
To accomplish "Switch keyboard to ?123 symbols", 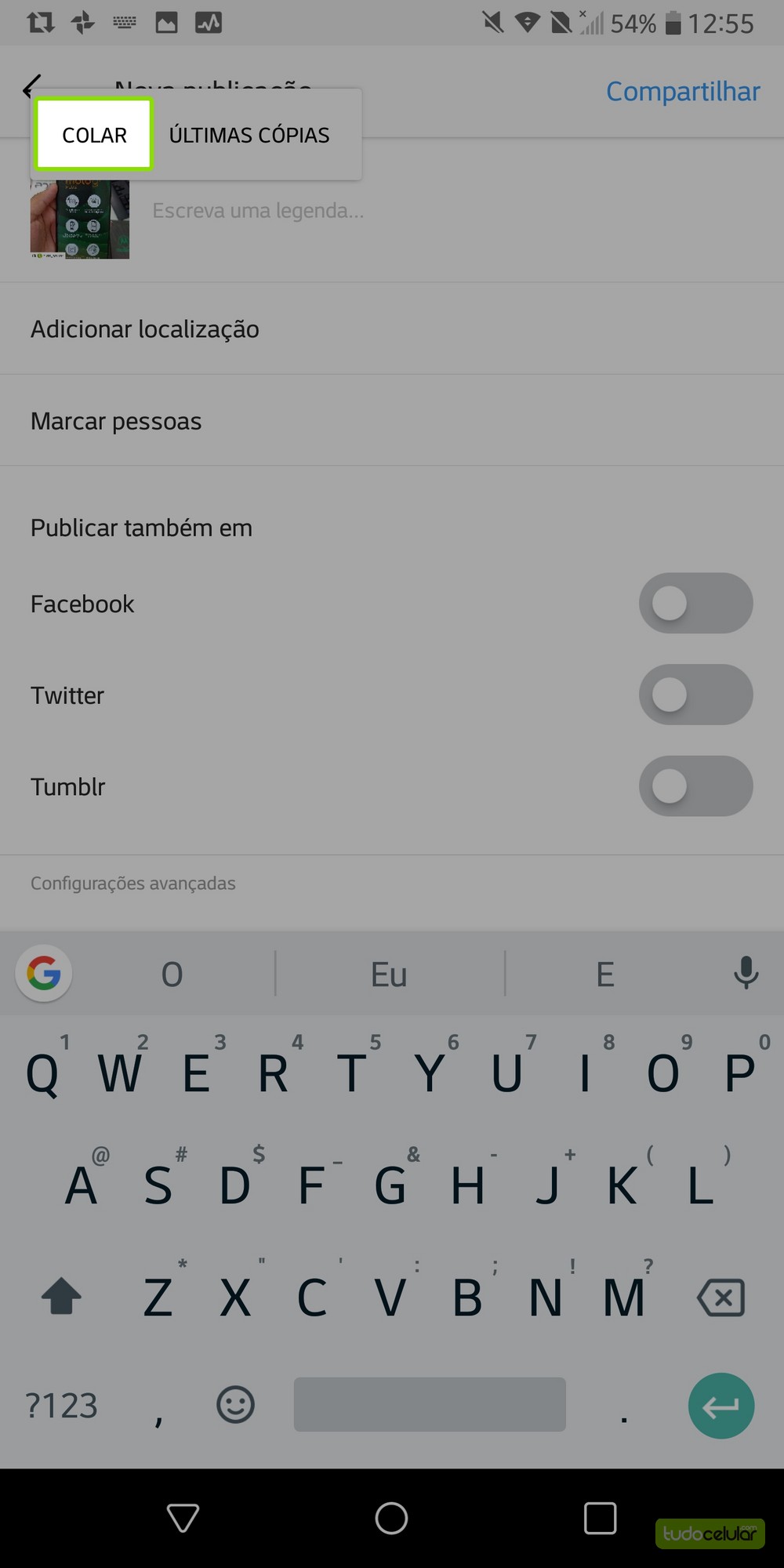I will point(61,1406).
